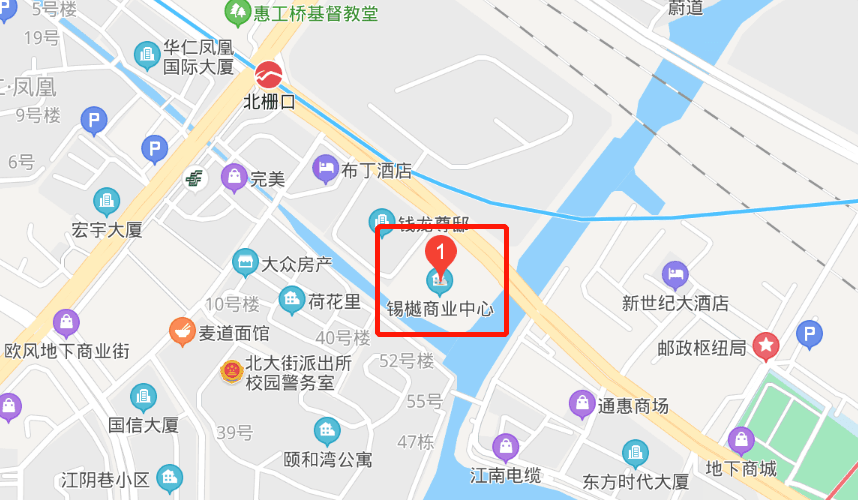This screenshot has height=500, width=858.
Task: Tap the 荷花里 residential marker
Action: [x=292, y=300]
